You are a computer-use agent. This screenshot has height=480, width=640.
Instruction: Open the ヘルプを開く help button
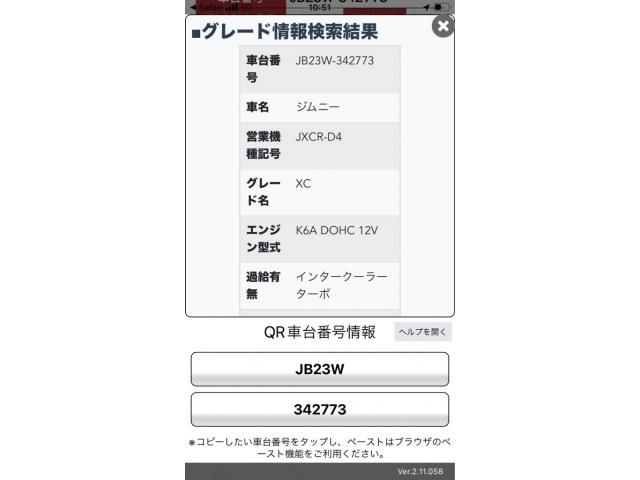[423, 332]
